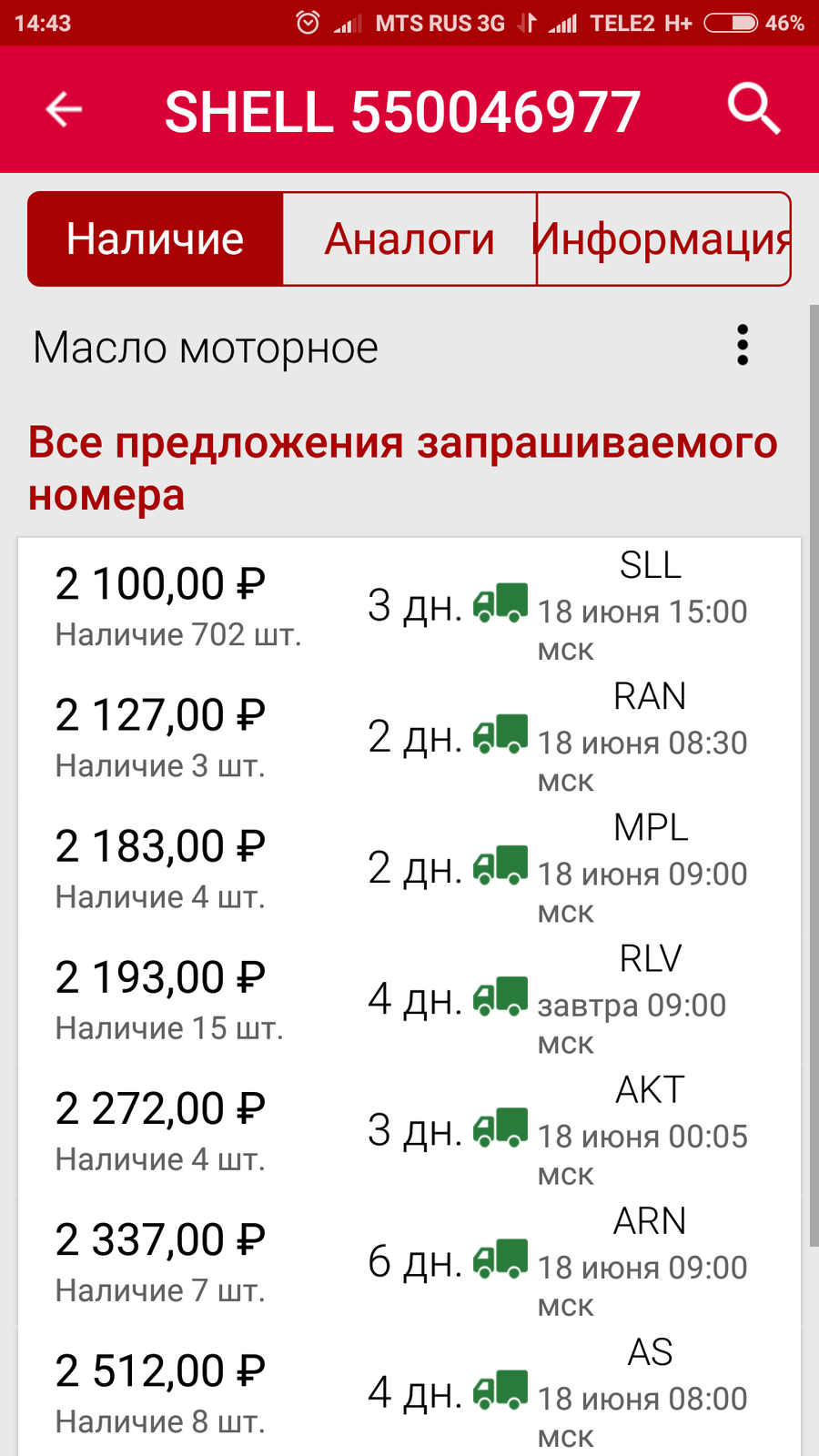Choose the MPL offer at 2 183,00 ₽
This screenshot has width=819, height=1456.
(x=409, y=867)
